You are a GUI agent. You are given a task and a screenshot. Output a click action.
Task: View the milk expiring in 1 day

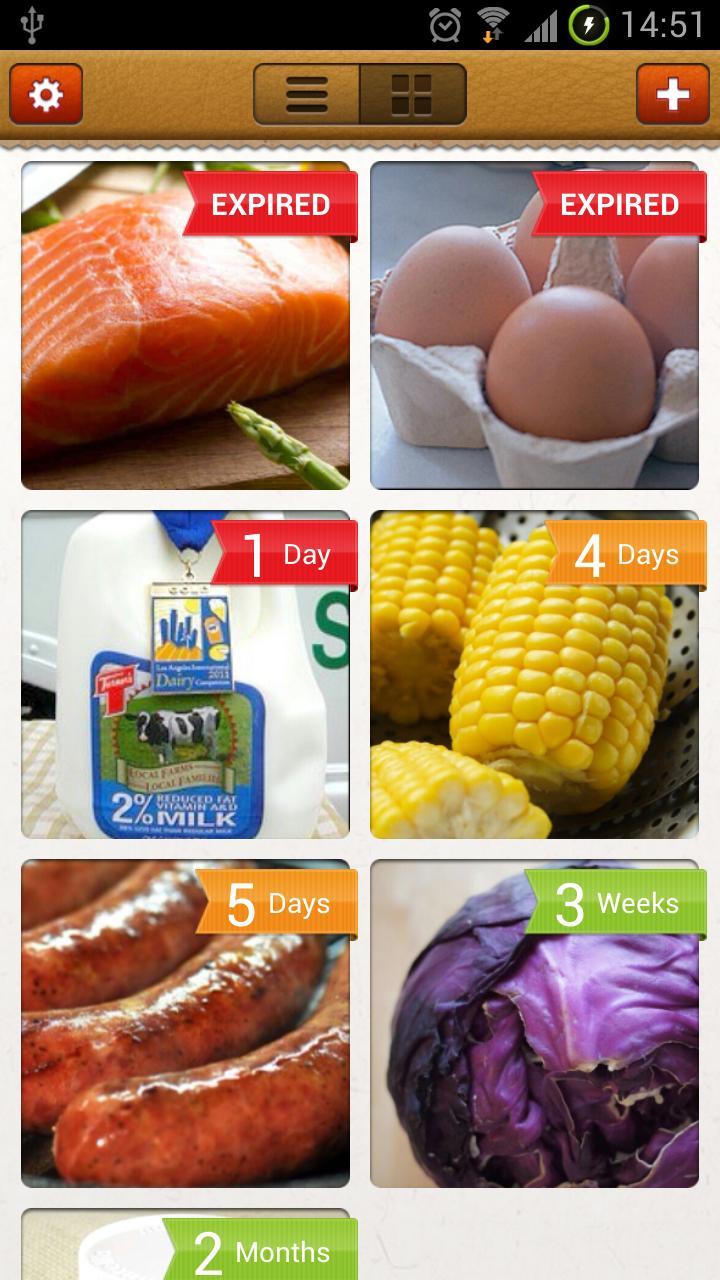[x=185, y=675]
